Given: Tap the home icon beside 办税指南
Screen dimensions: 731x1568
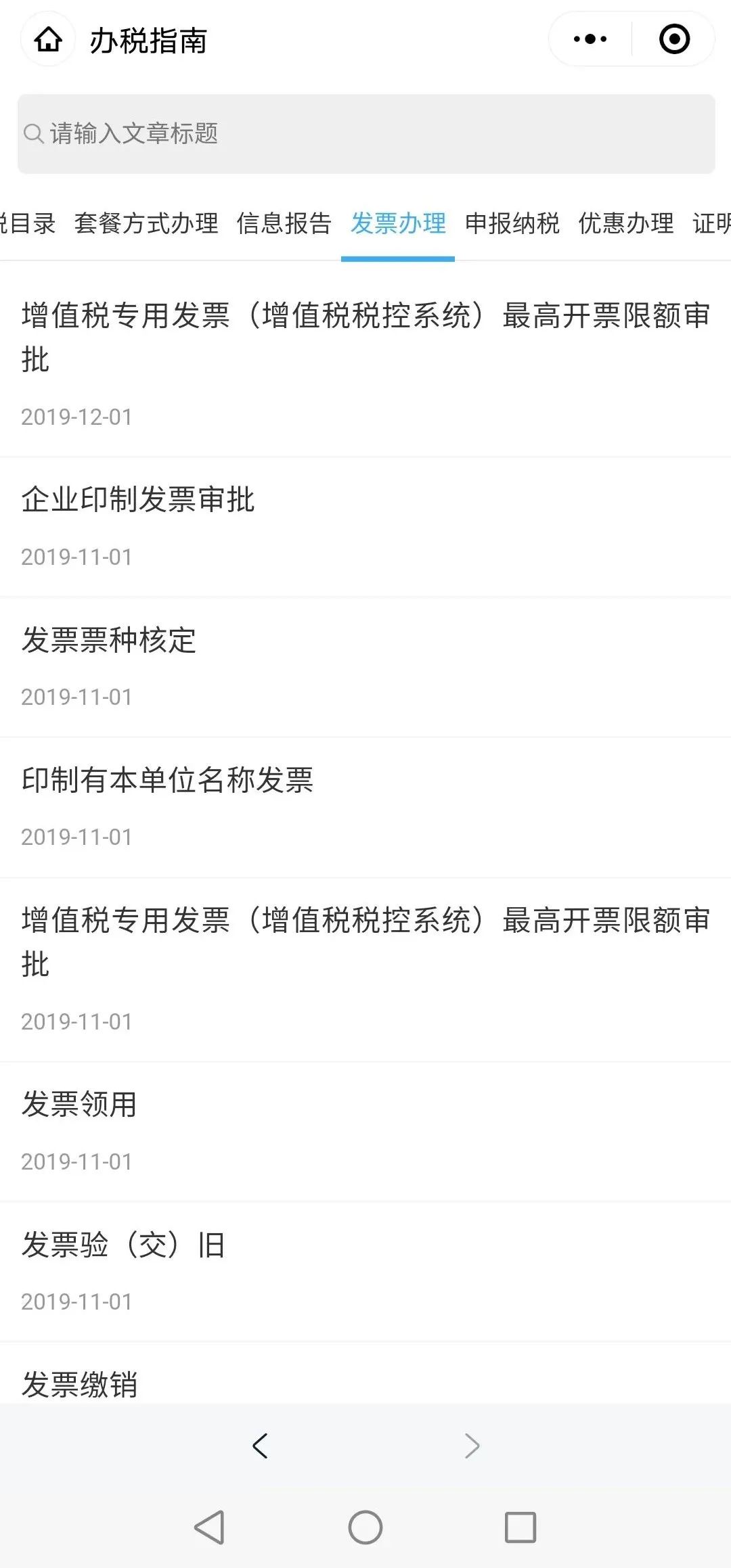Looking at the screenshot, I should pyautogui.click(x=48, y=40).
